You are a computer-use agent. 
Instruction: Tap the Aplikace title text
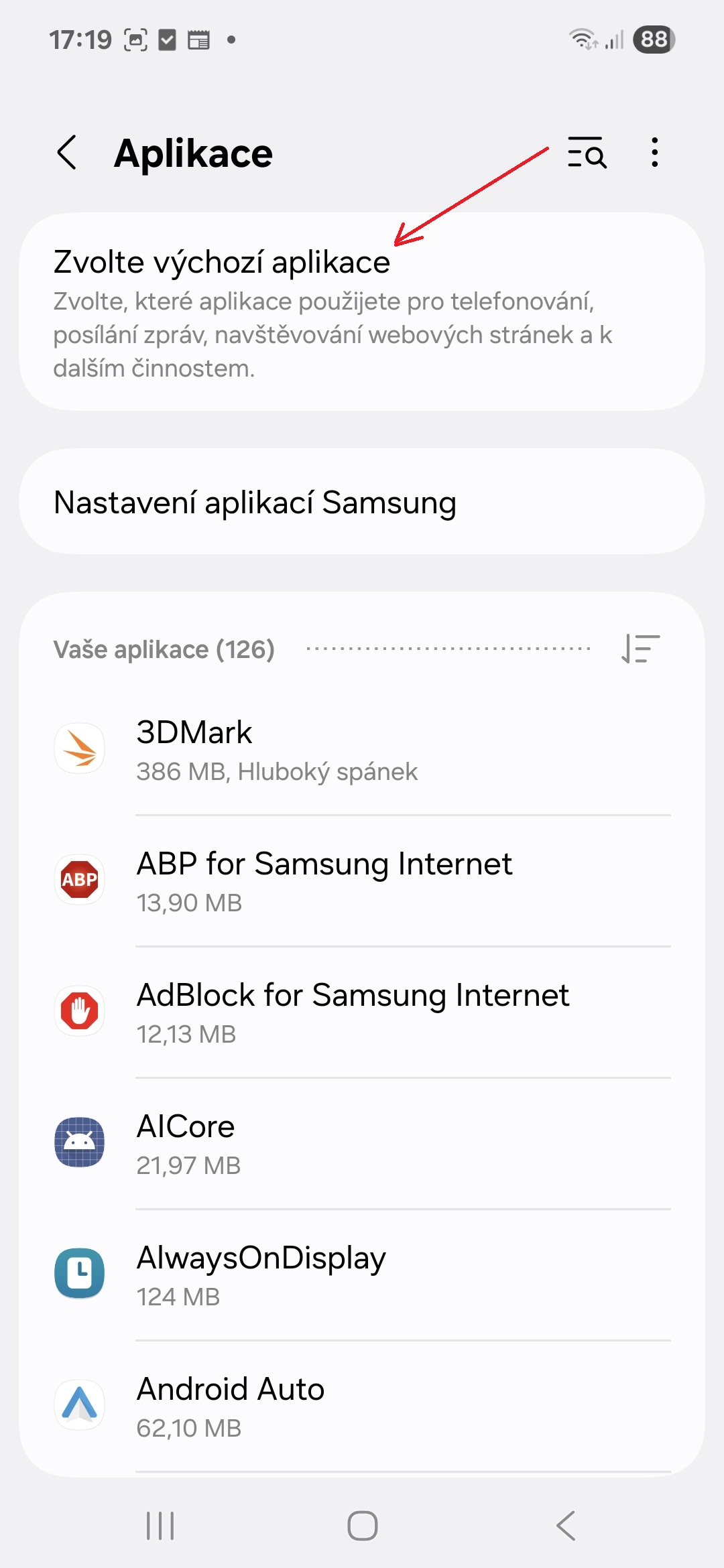point(194,153)
